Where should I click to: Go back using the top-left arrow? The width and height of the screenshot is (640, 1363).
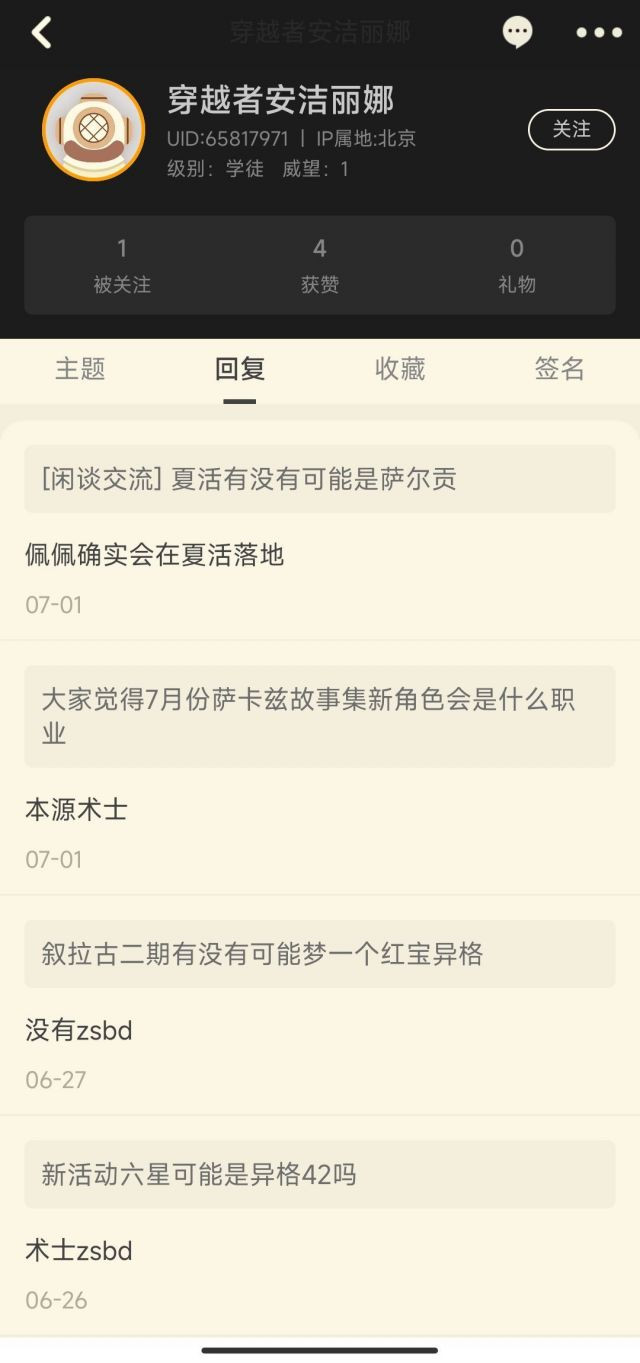pos(41,32)
